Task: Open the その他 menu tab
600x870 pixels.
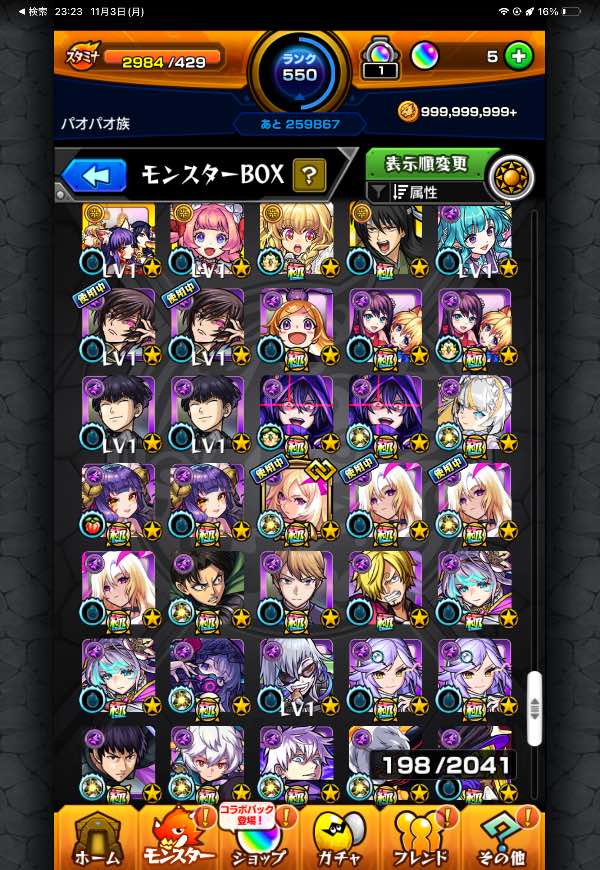Action: 502,838
